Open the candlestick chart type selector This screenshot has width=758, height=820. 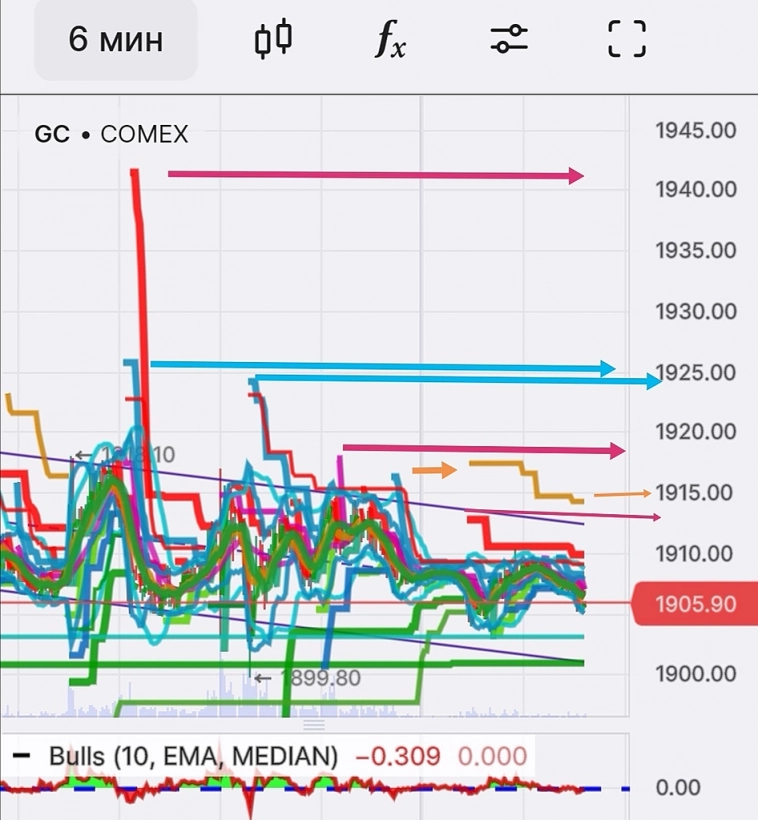(272, 40)
